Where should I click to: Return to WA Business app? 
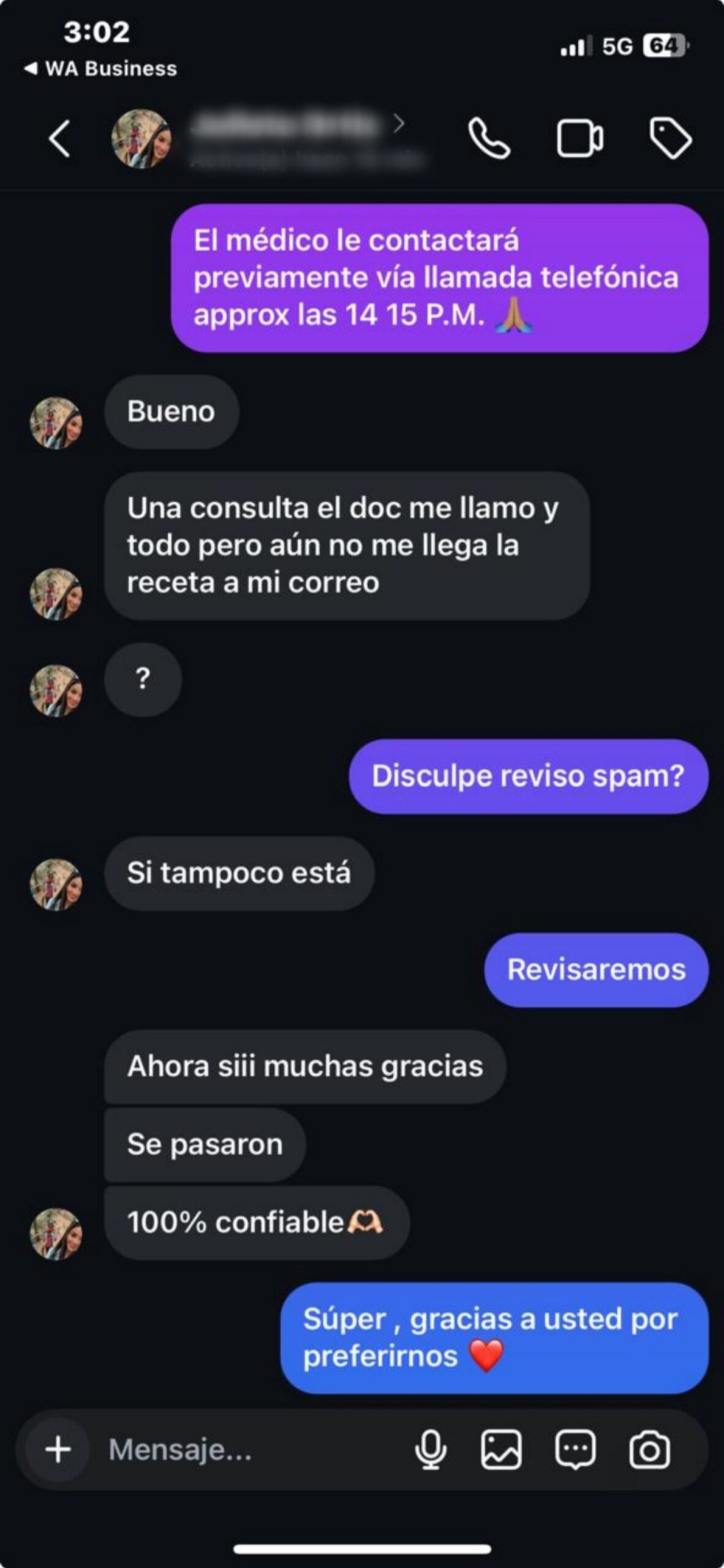(101, 69)
